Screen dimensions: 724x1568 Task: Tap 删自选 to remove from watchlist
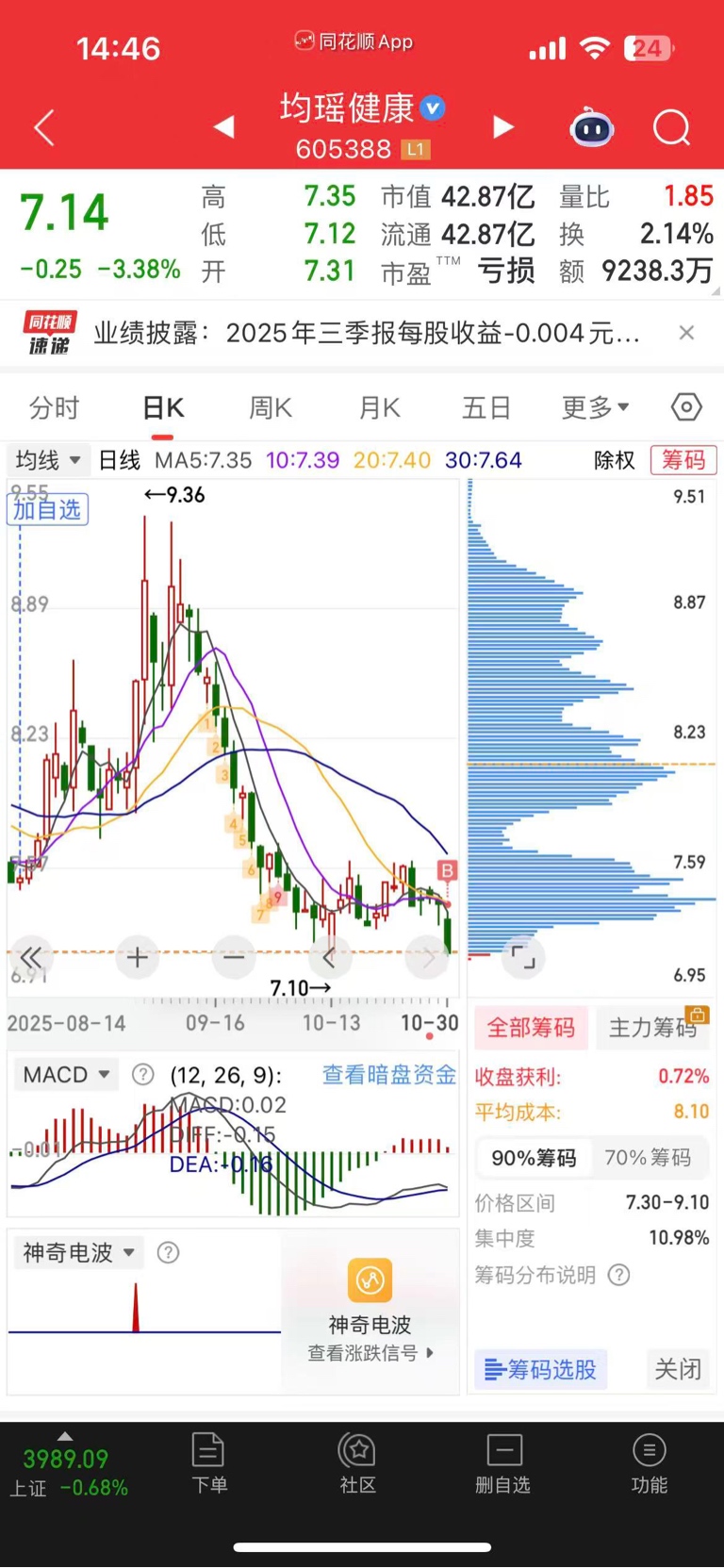click(x=502, y=1463)
